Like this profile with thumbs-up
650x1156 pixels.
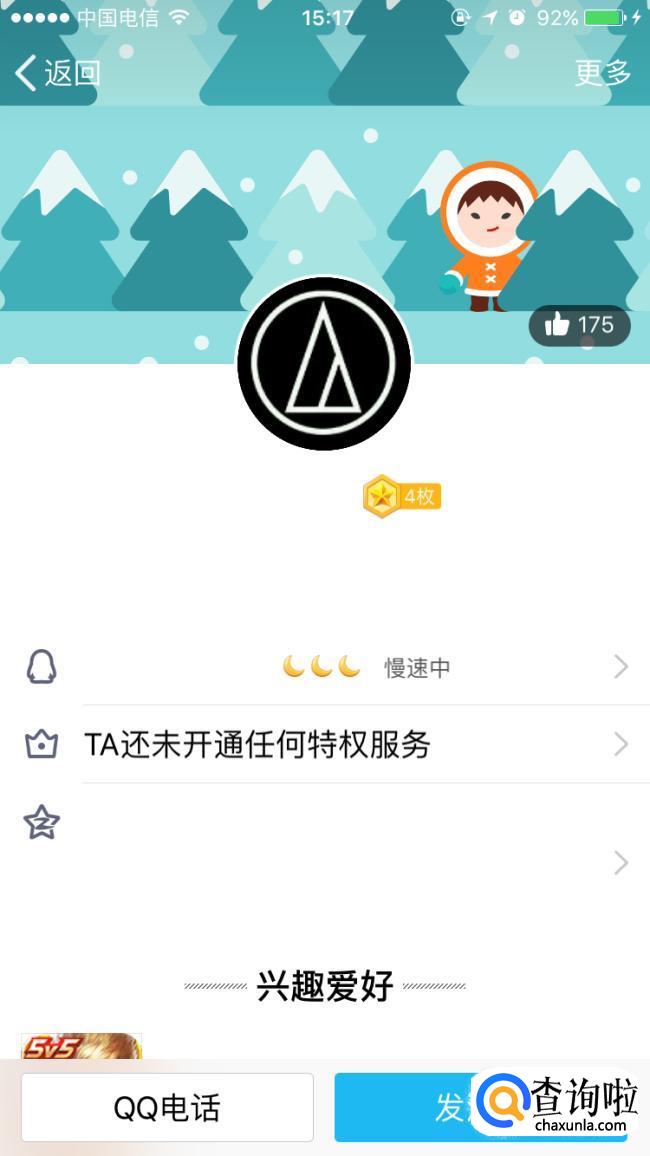point(579,325)
